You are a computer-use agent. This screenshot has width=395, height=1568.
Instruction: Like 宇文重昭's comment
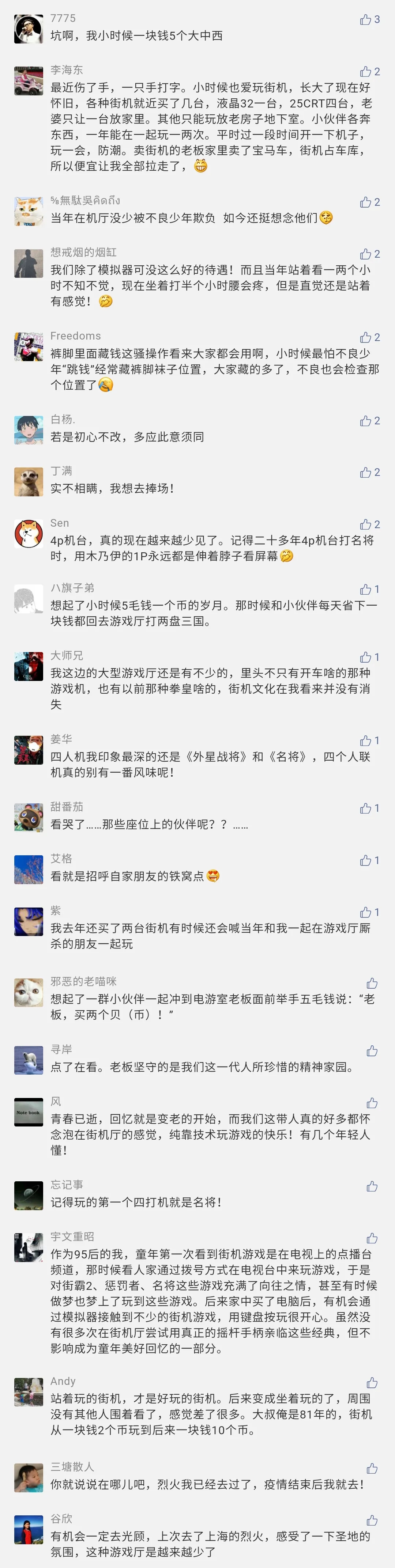tap(372, 1238)
